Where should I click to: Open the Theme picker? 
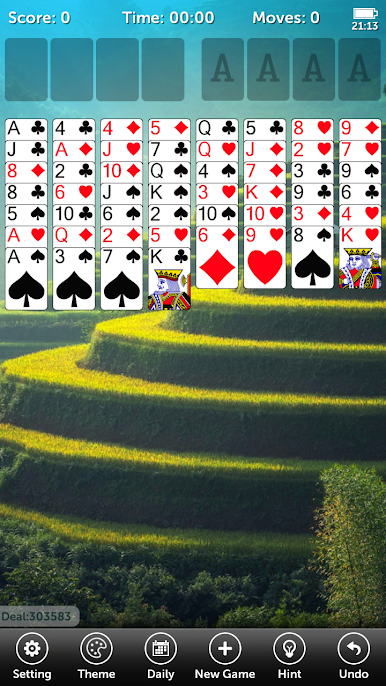tap(96, 656)
